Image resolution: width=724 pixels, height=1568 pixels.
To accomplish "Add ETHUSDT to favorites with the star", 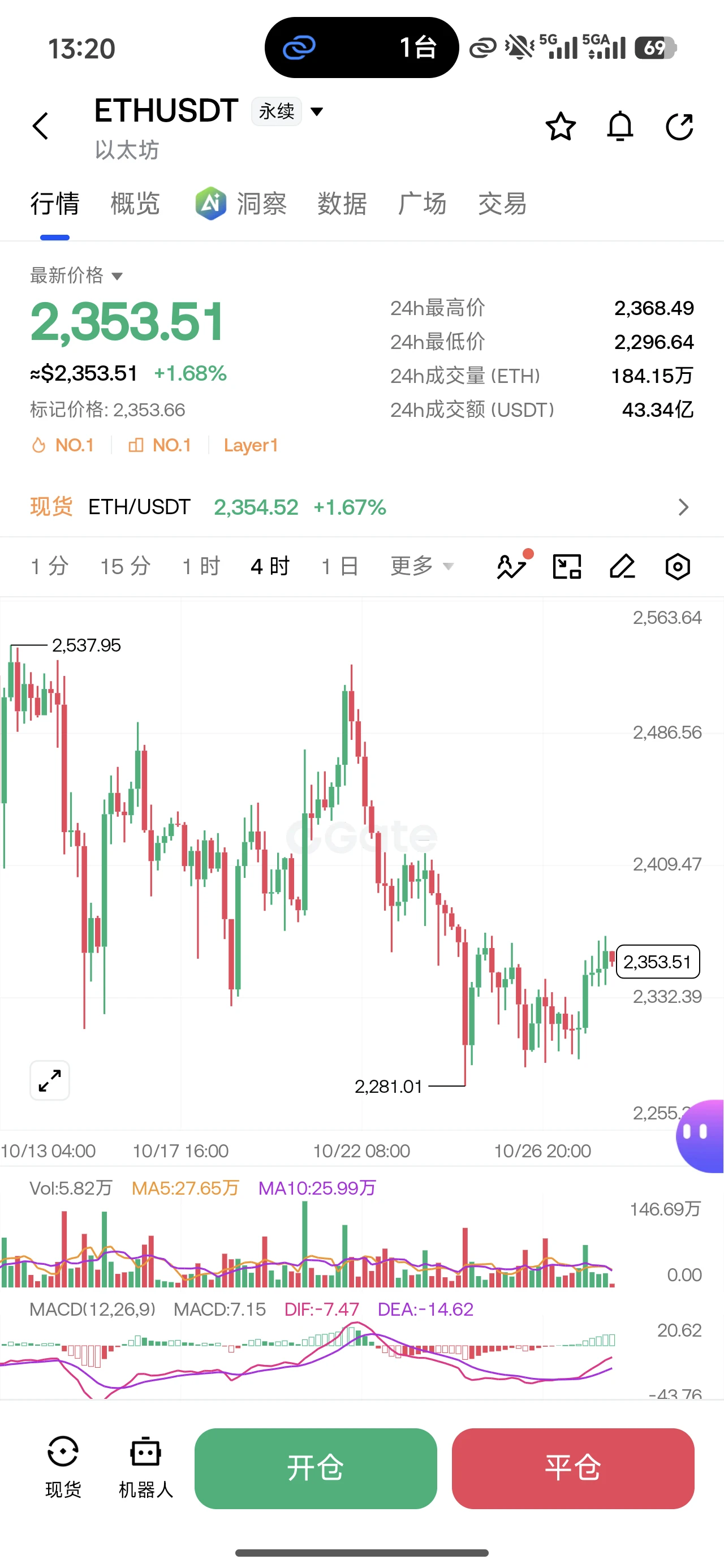I will point(560,126).
